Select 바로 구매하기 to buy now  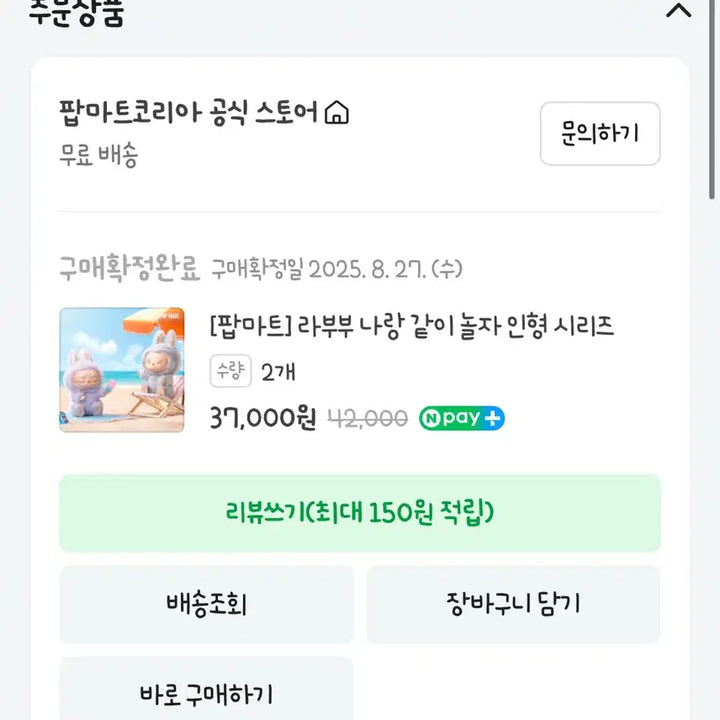[206, 693]
